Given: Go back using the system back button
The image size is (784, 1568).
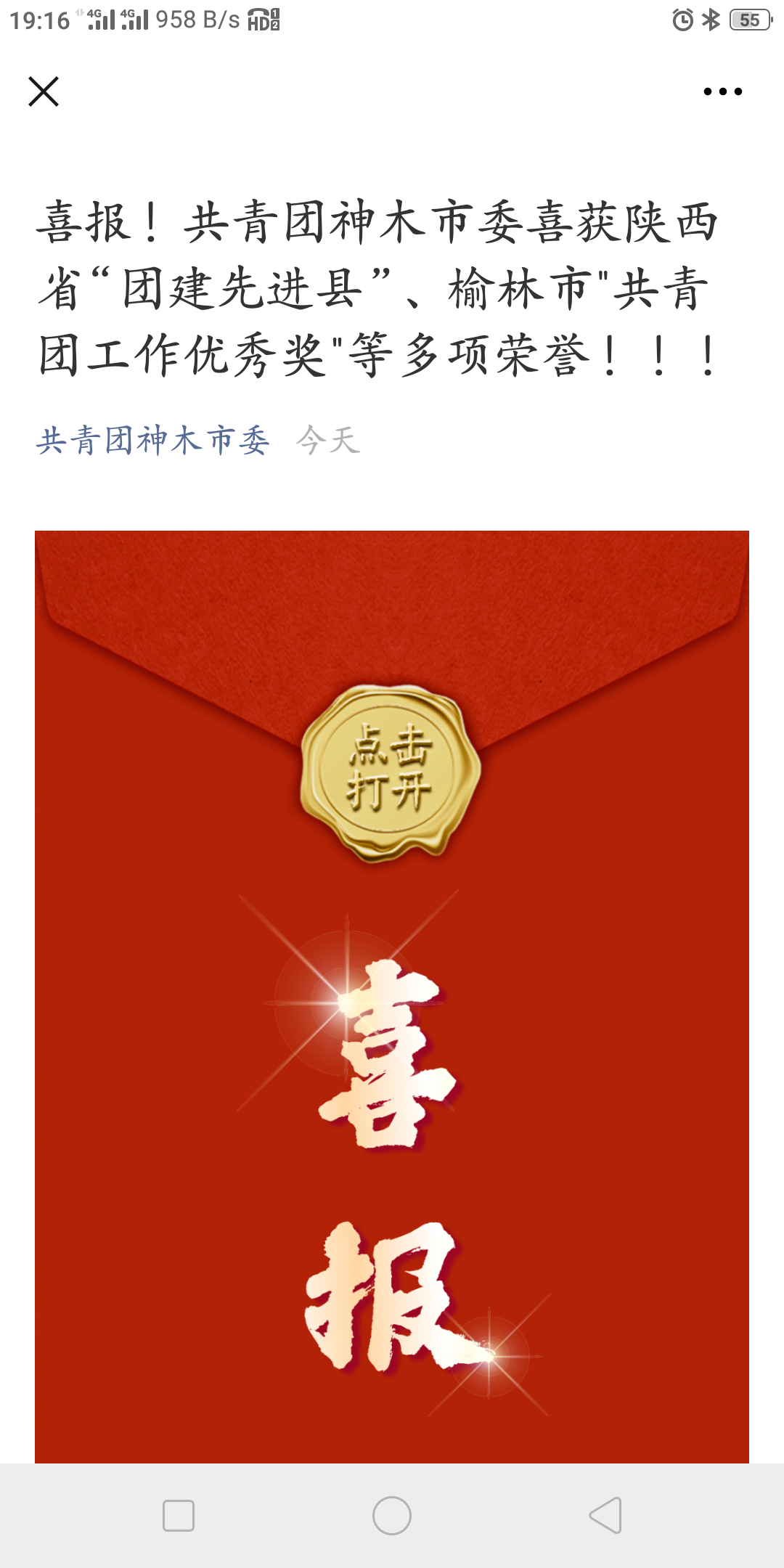Looking at the screenshot, I should (x=605, y=1515).
